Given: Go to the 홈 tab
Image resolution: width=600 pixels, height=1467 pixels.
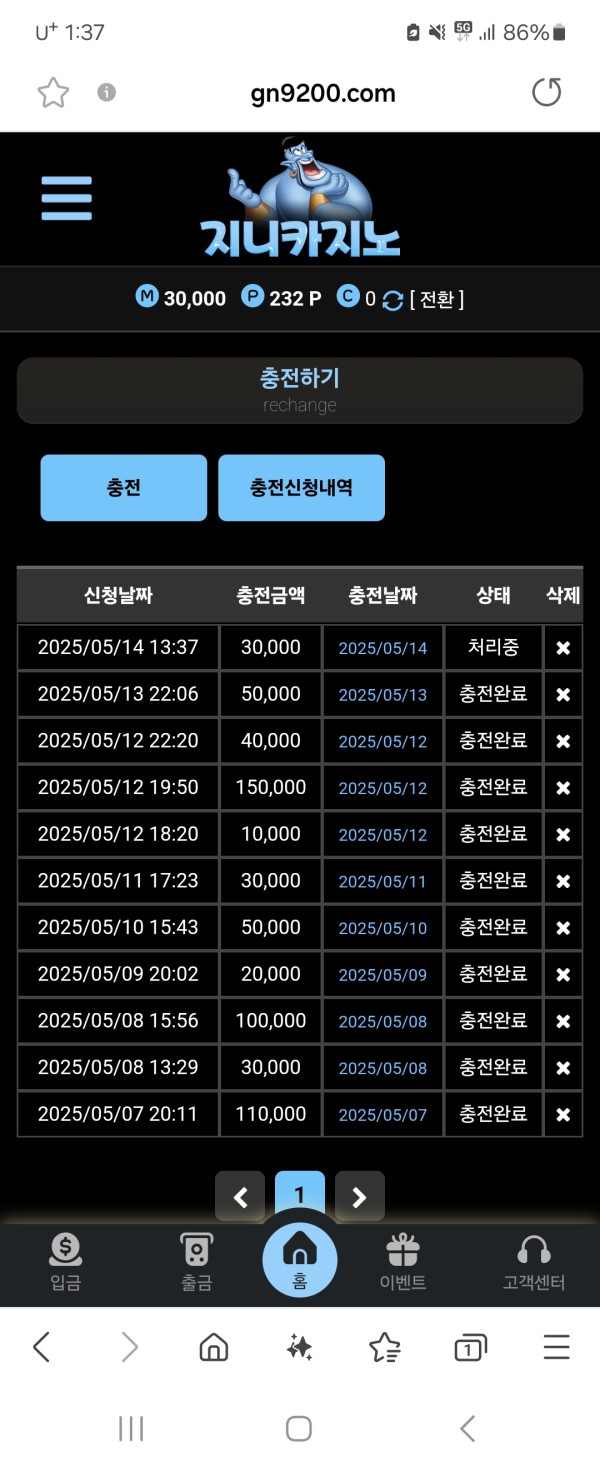Looking at the screenshot, I should pyautogui.click(x=299, y=1257).
